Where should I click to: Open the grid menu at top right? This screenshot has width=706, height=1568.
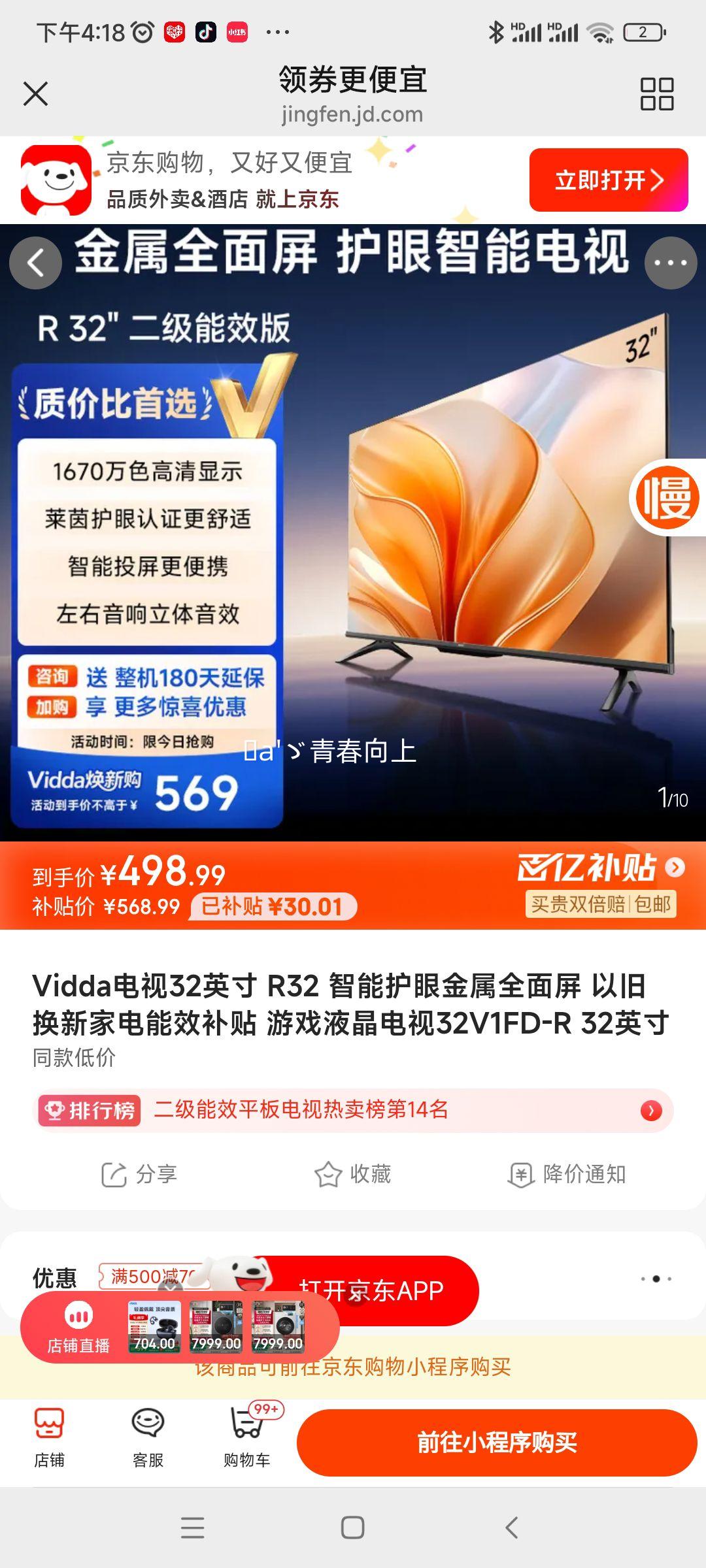tap(657, 95)
